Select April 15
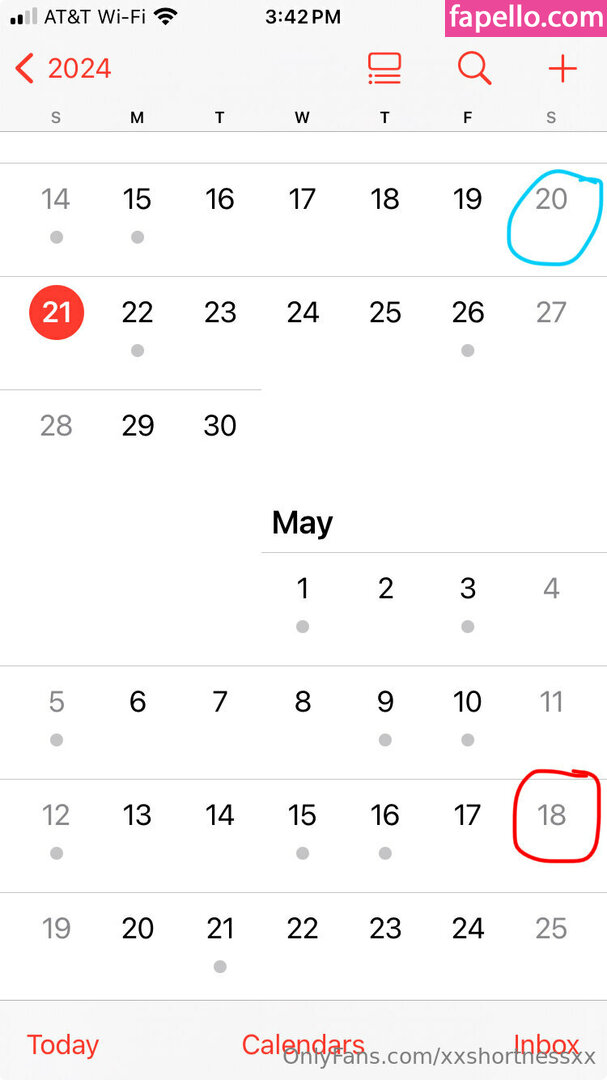The height and width of the screenshot is (1080, 607). click(137, 200)
